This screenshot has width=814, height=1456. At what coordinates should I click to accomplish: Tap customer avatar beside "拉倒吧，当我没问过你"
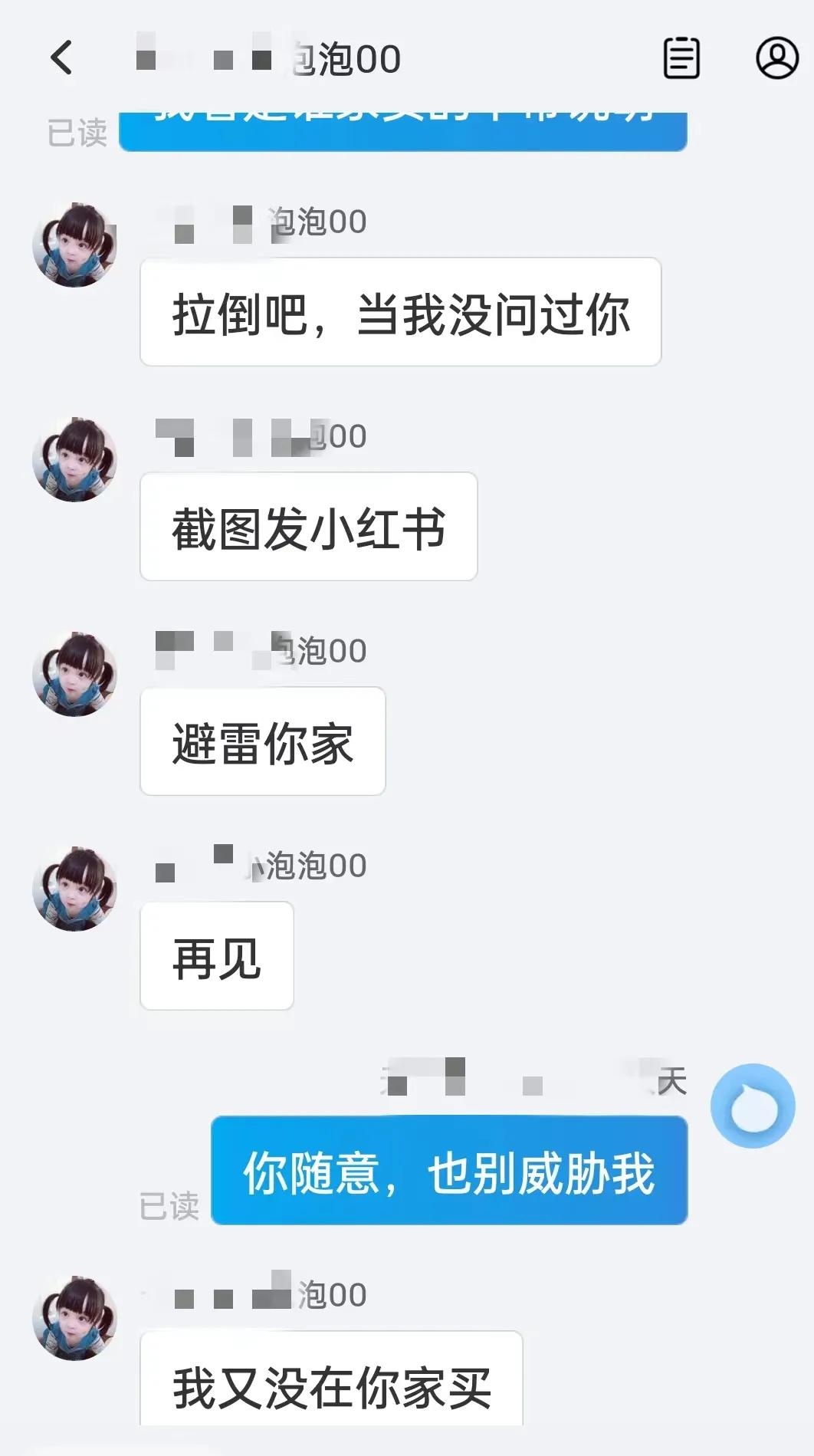(74, 245)
